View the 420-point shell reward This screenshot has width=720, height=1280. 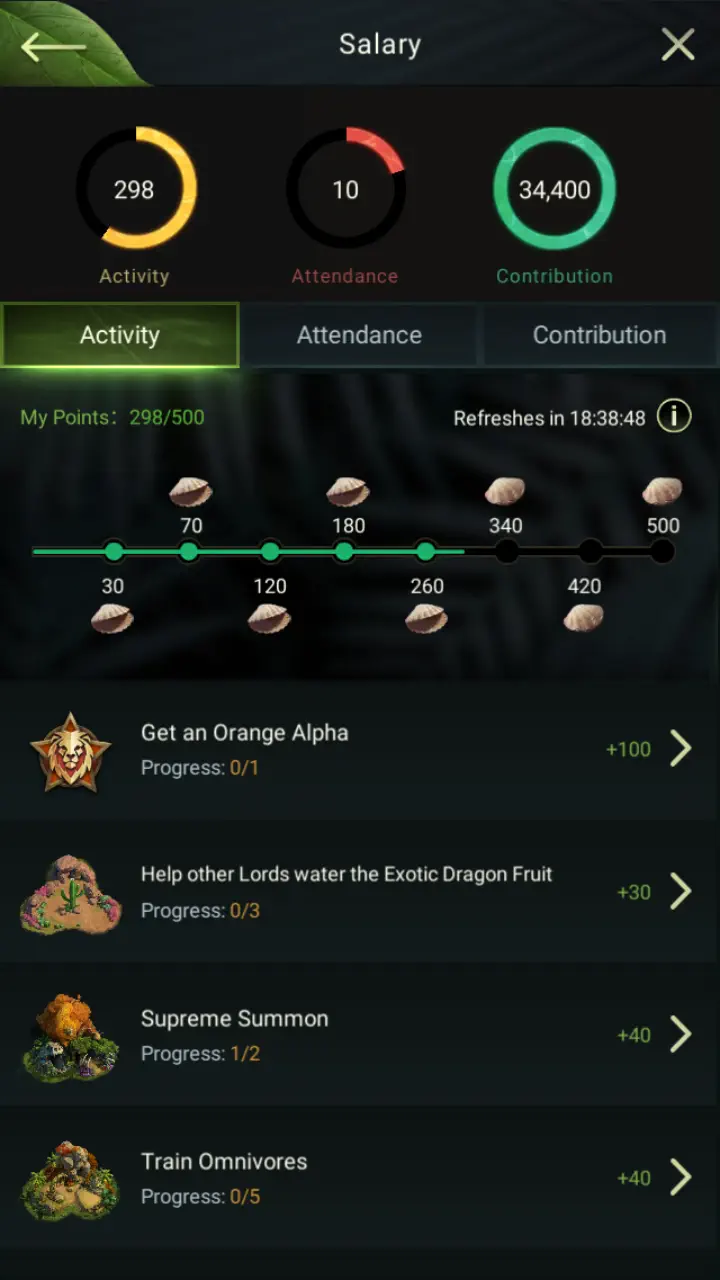pos(583,619)
